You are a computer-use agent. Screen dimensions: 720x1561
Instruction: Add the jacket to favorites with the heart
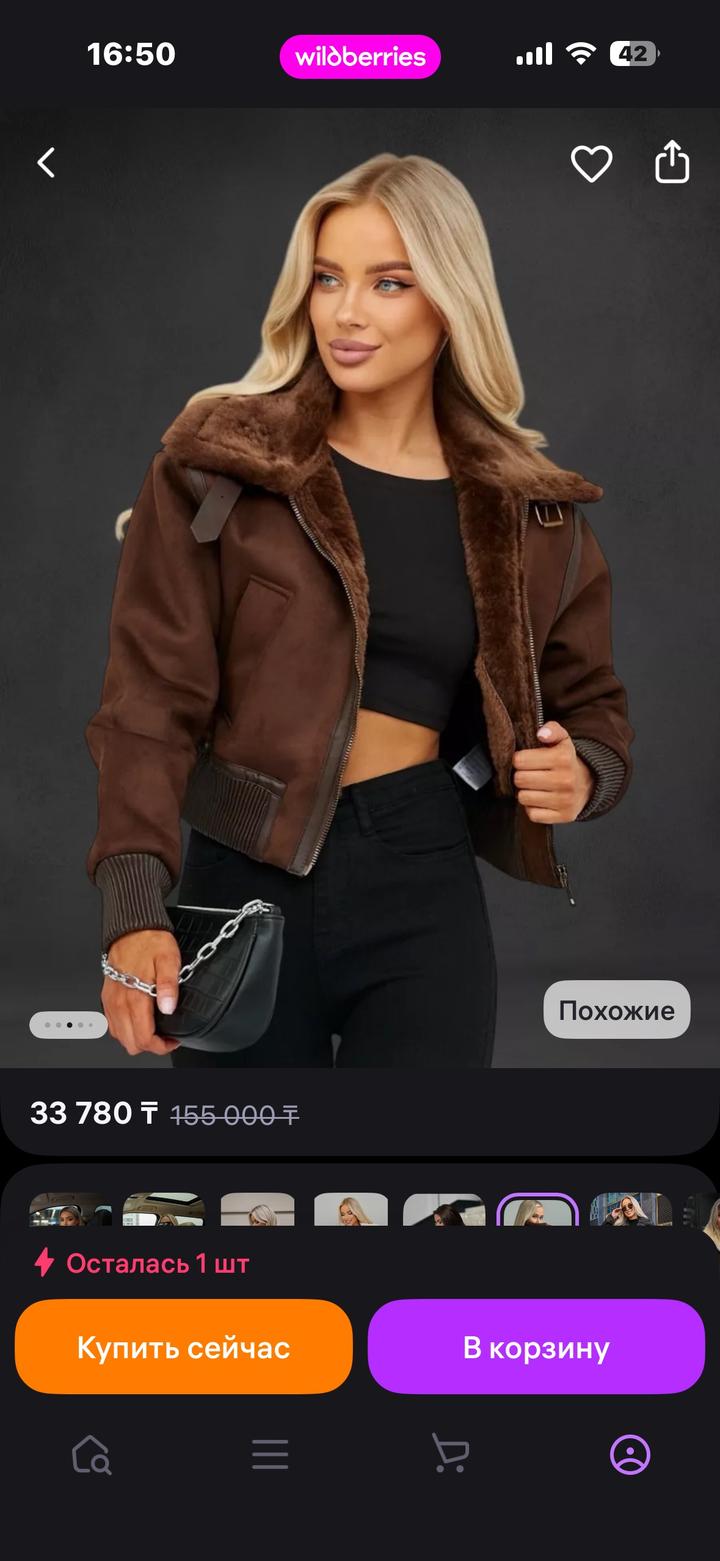(591, 163)
